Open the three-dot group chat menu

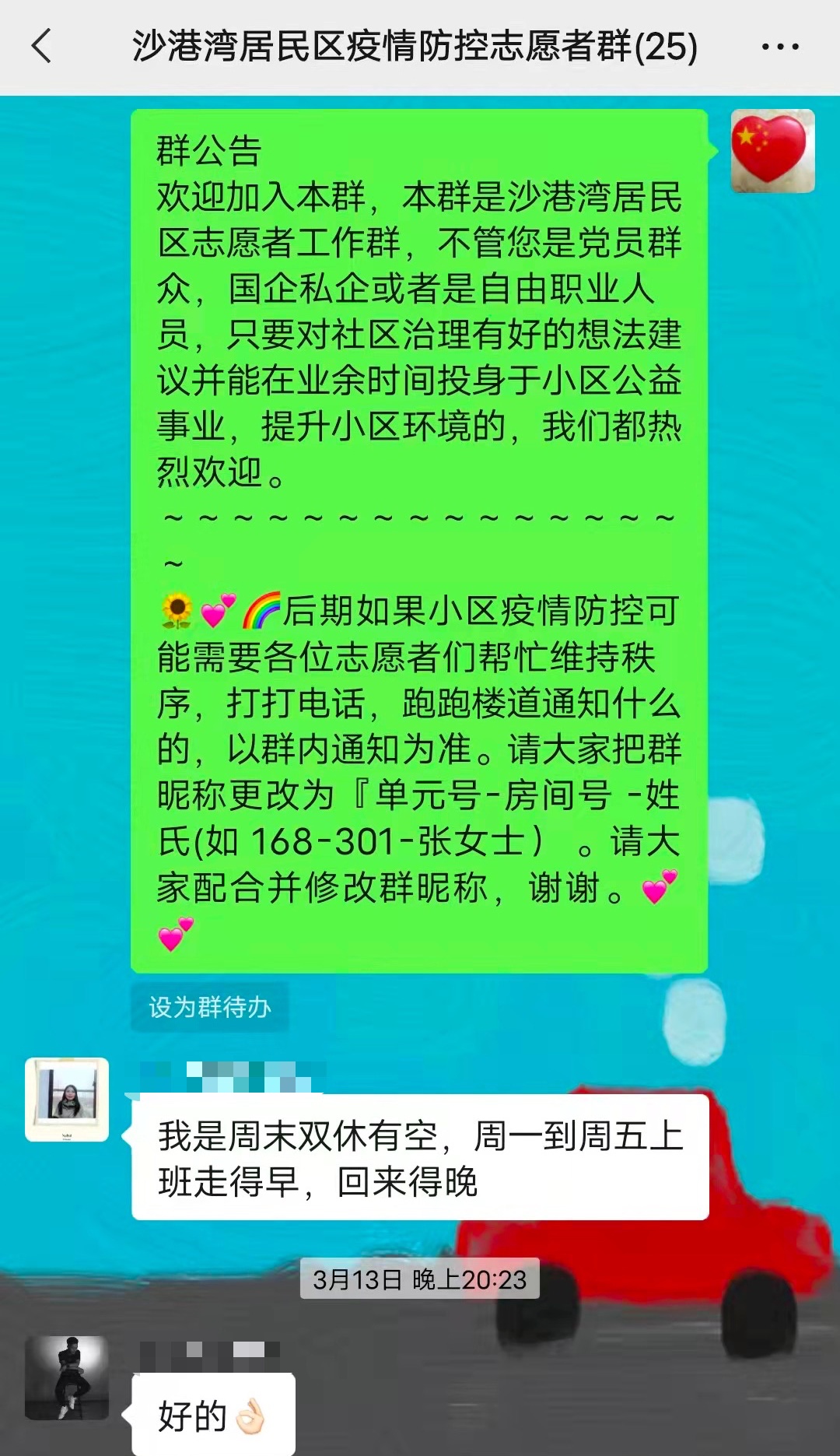coord(779,47)
